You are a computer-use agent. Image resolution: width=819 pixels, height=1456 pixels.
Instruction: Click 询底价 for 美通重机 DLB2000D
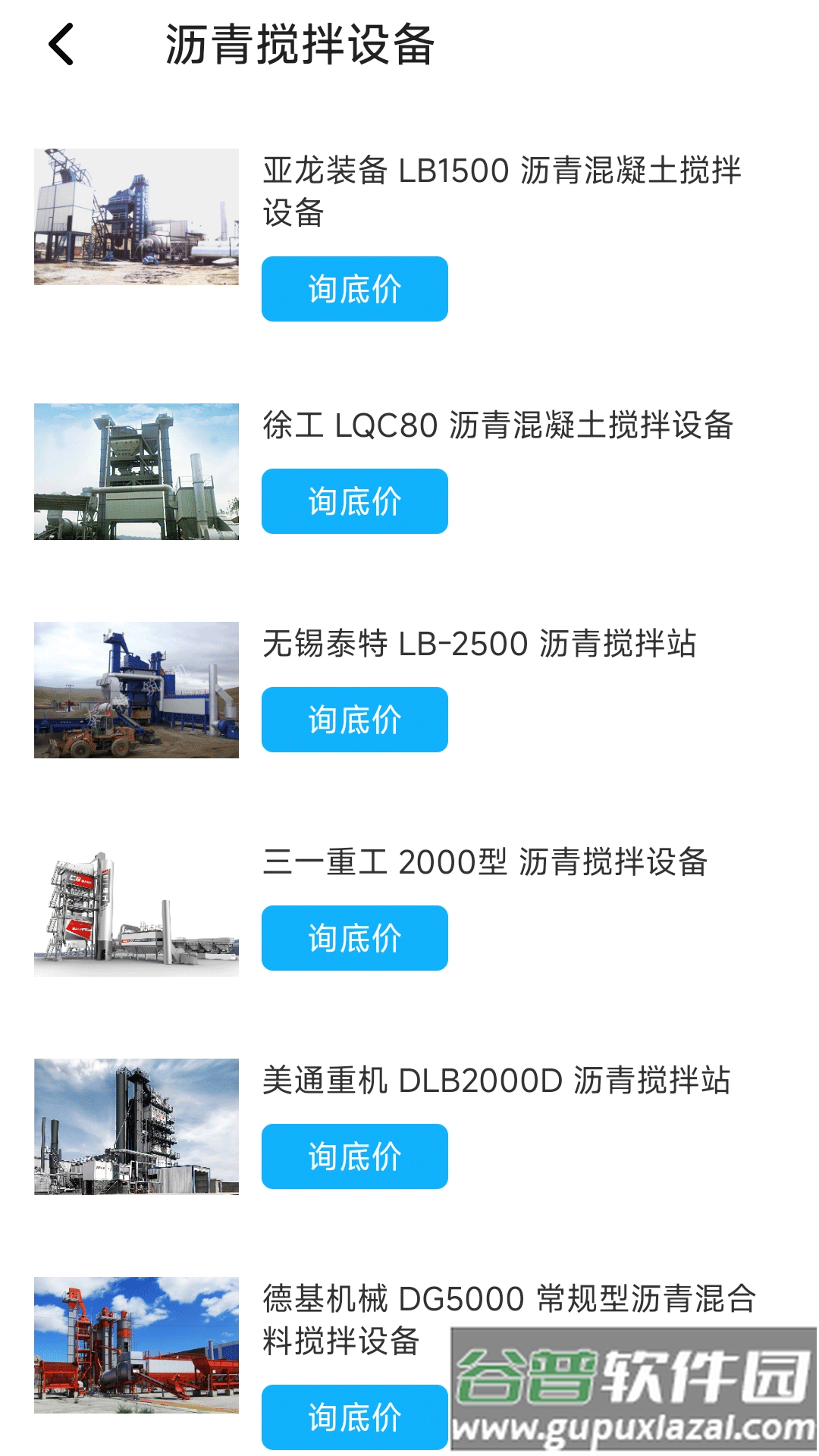click(x=353, y=1156)
